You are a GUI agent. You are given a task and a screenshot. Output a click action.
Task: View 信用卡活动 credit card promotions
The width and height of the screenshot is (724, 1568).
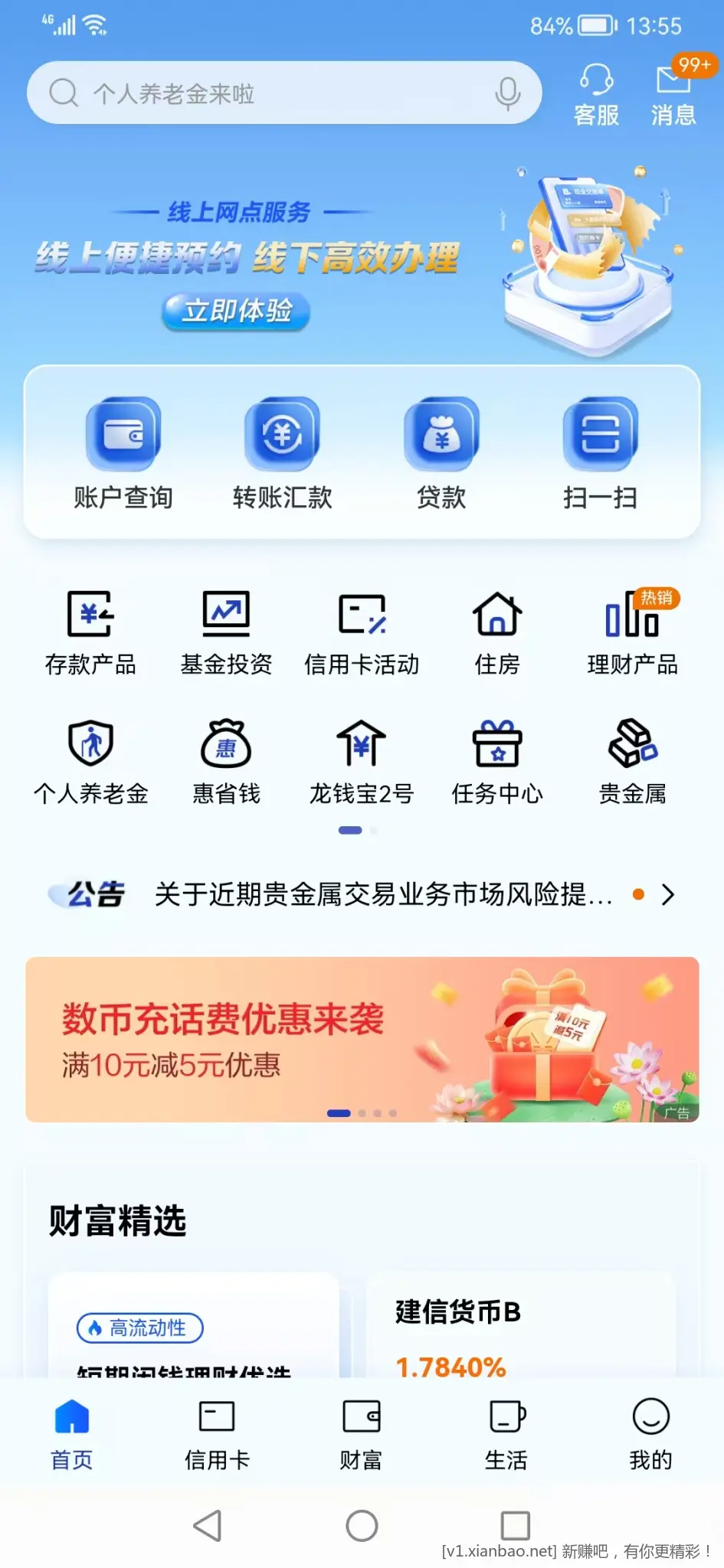point(362,632)
